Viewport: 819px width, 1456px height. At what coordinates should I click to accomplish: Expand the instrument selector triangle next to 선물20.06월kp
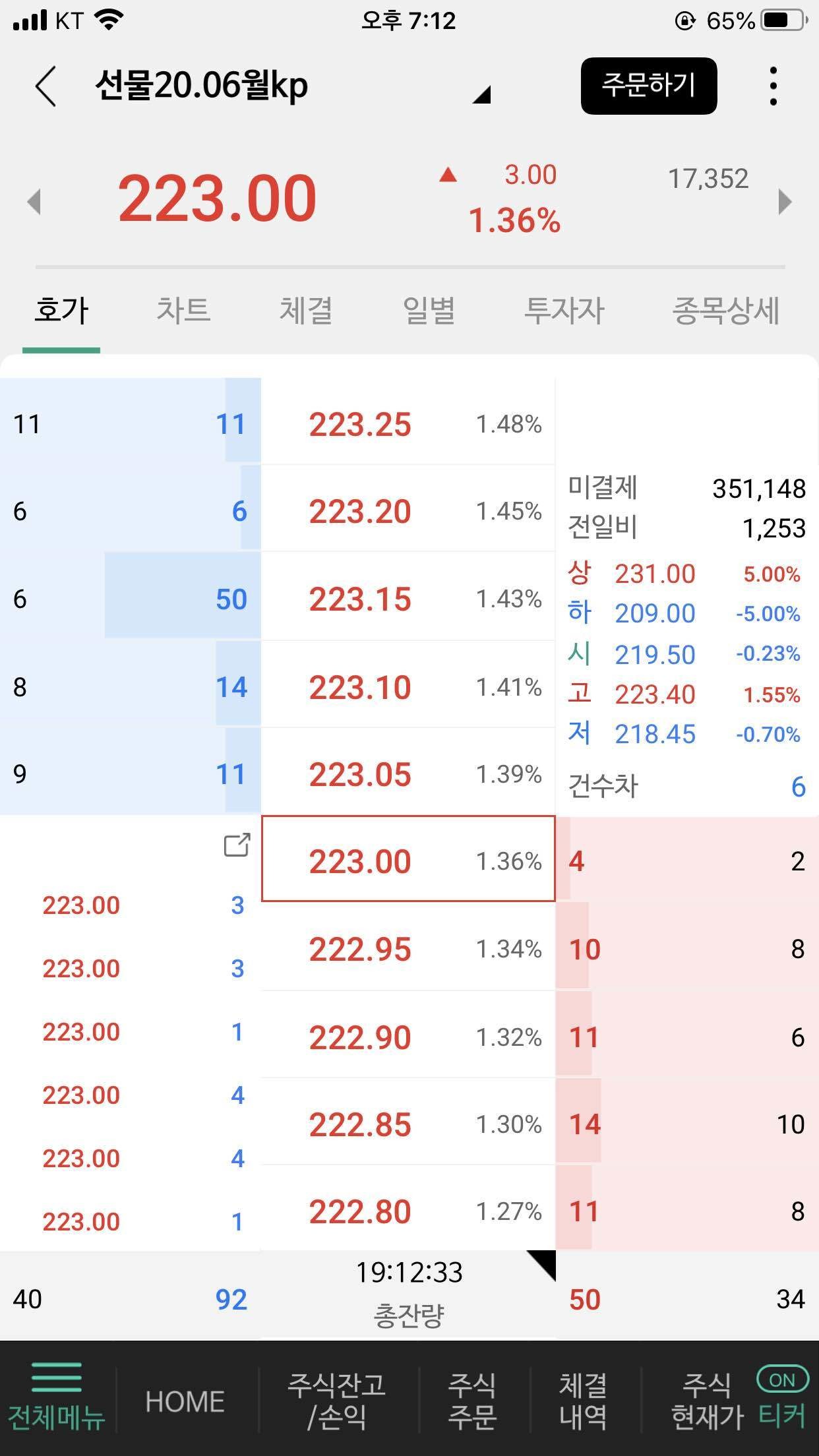pos(481,96)
